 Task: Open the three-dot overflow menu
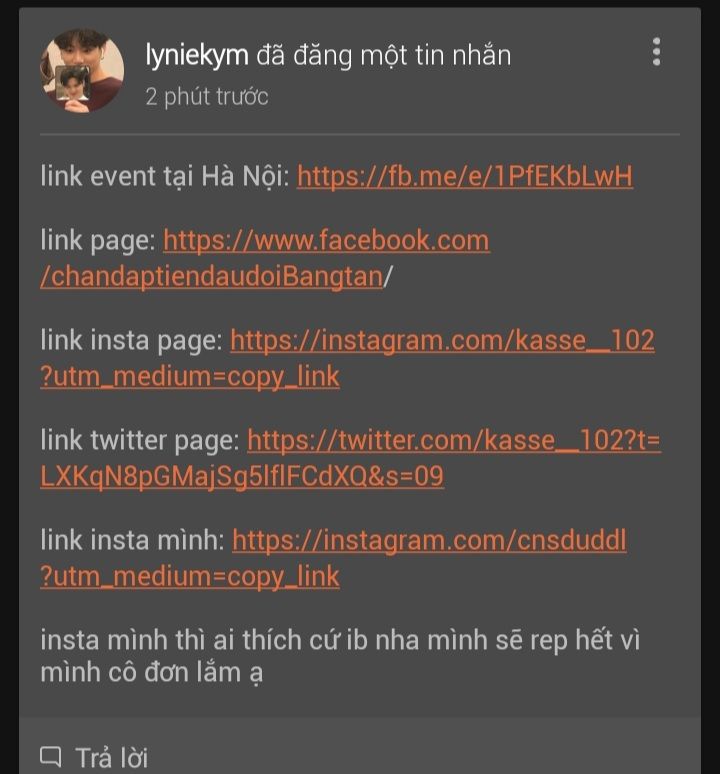[x=656, y=52]
